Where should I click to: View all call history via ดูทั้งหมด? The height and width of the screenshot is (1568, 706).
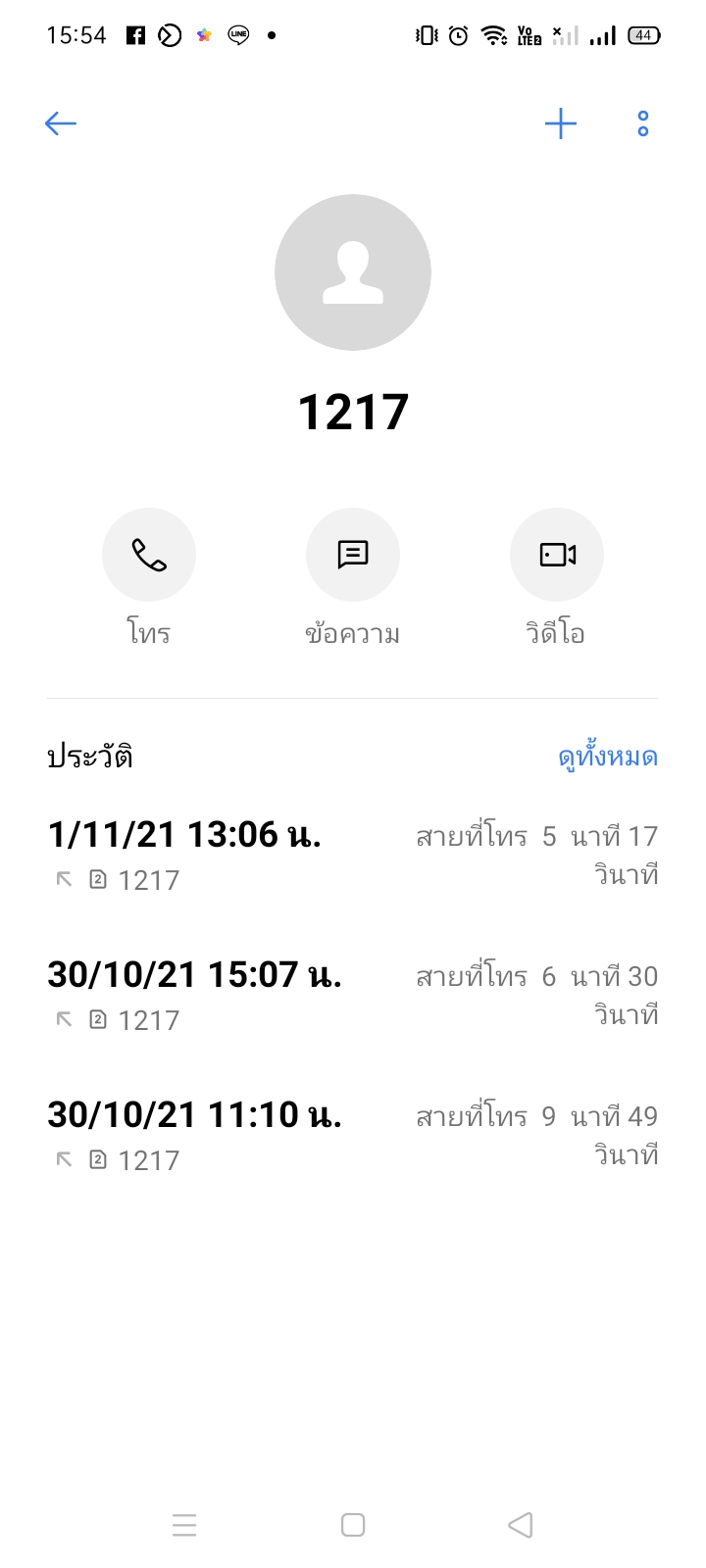pos(608,757)
